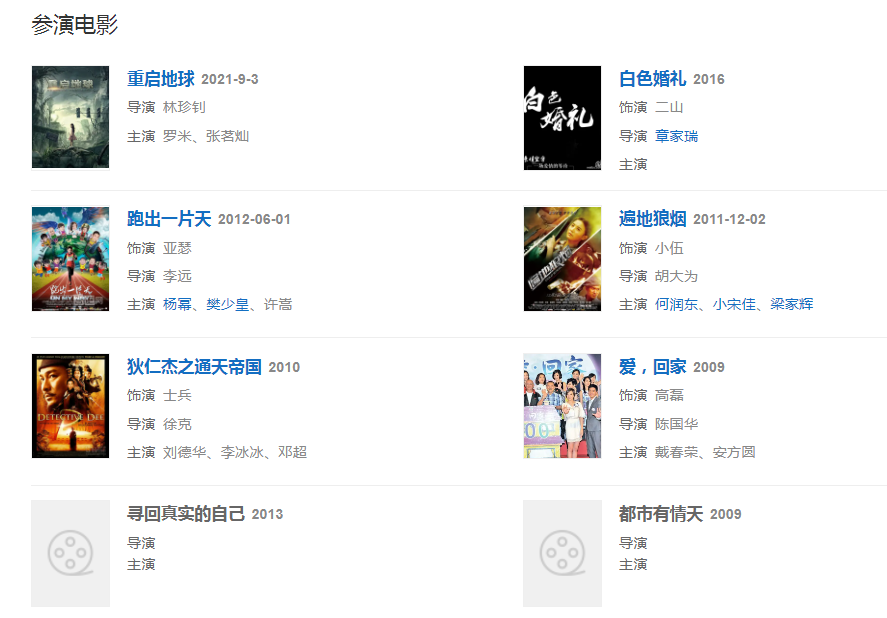View actress 杨幂's profile link
The width and height of the screenshot is (887, 618).
pos(177,304)
